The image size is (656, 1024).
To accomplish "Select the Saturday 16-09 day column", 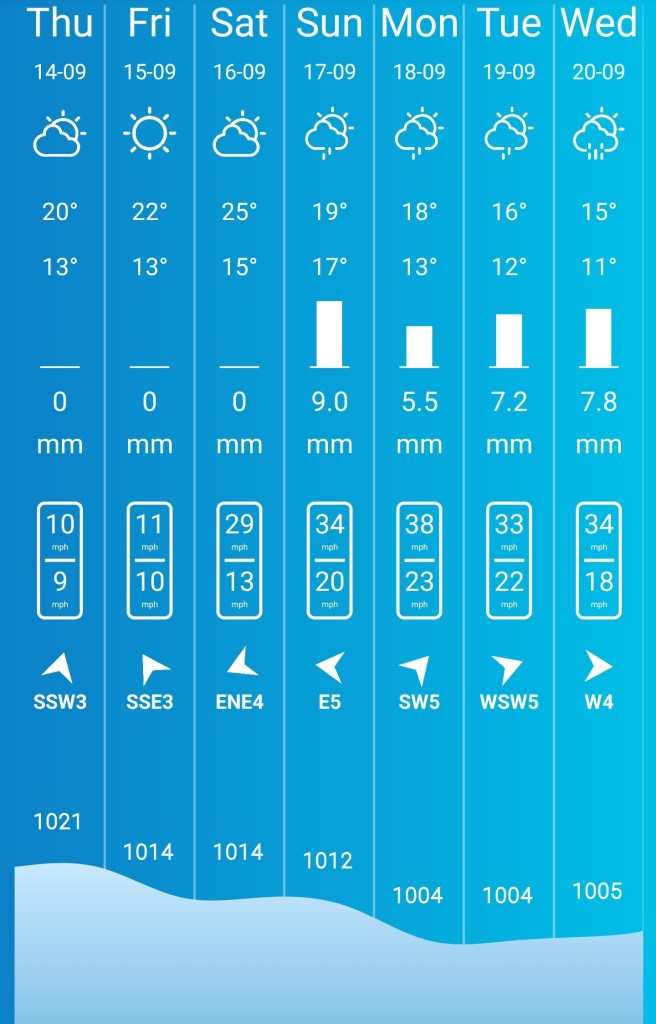I will point(240,400).
